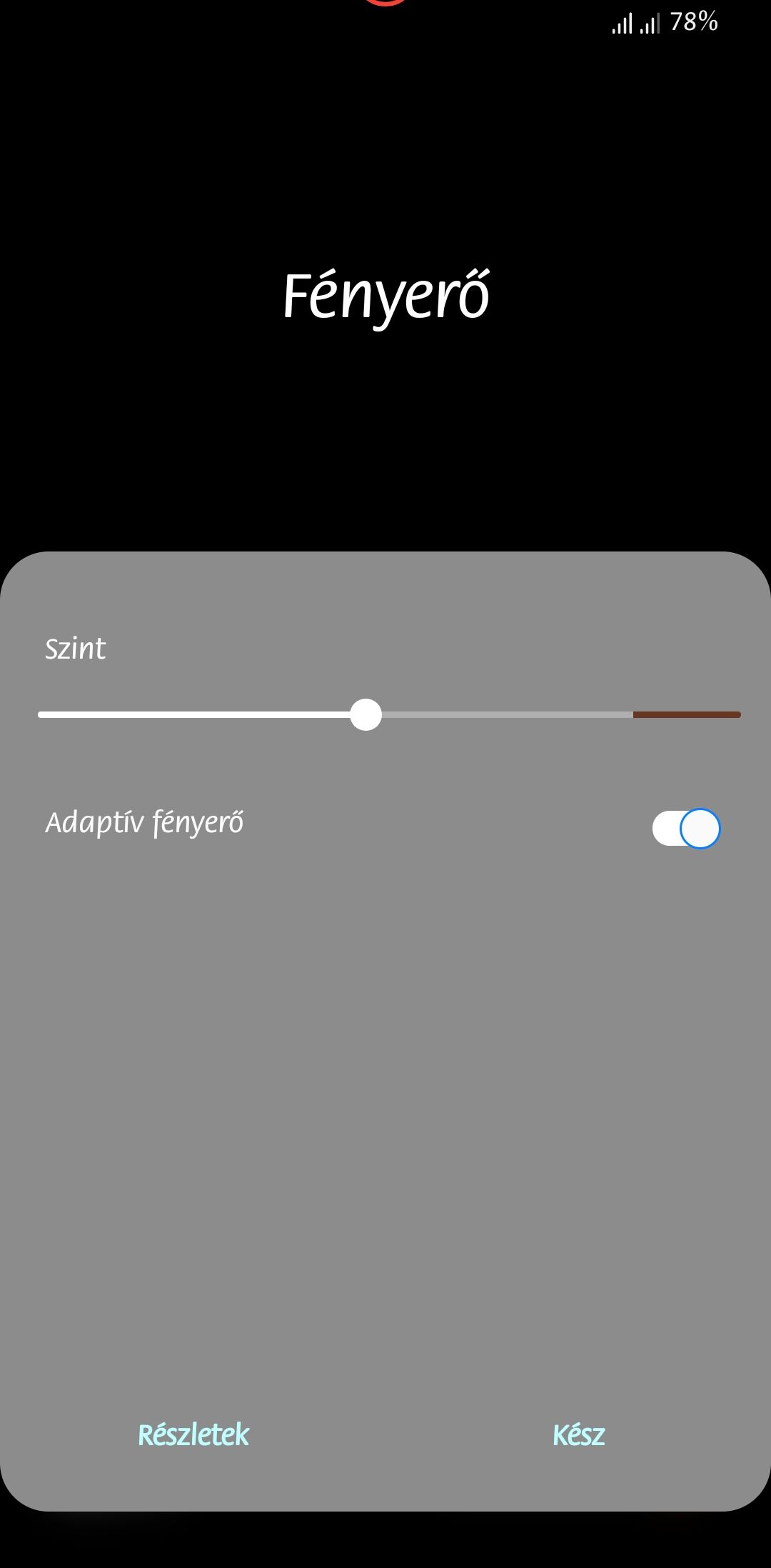
Task: Open Részletek for brightness details
Action: tap(193, 1434)
